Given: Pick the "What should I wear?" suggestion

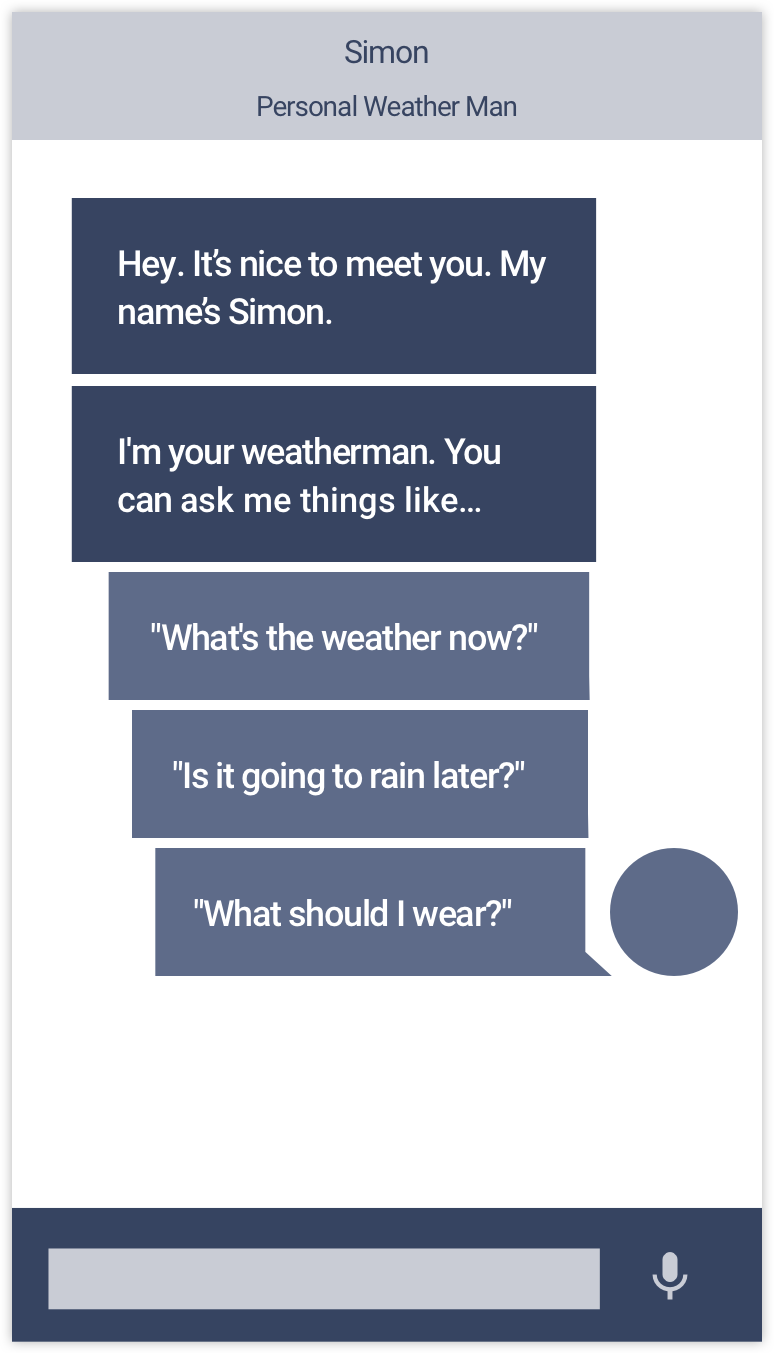Looking at the screenshot, I should 370,912.
